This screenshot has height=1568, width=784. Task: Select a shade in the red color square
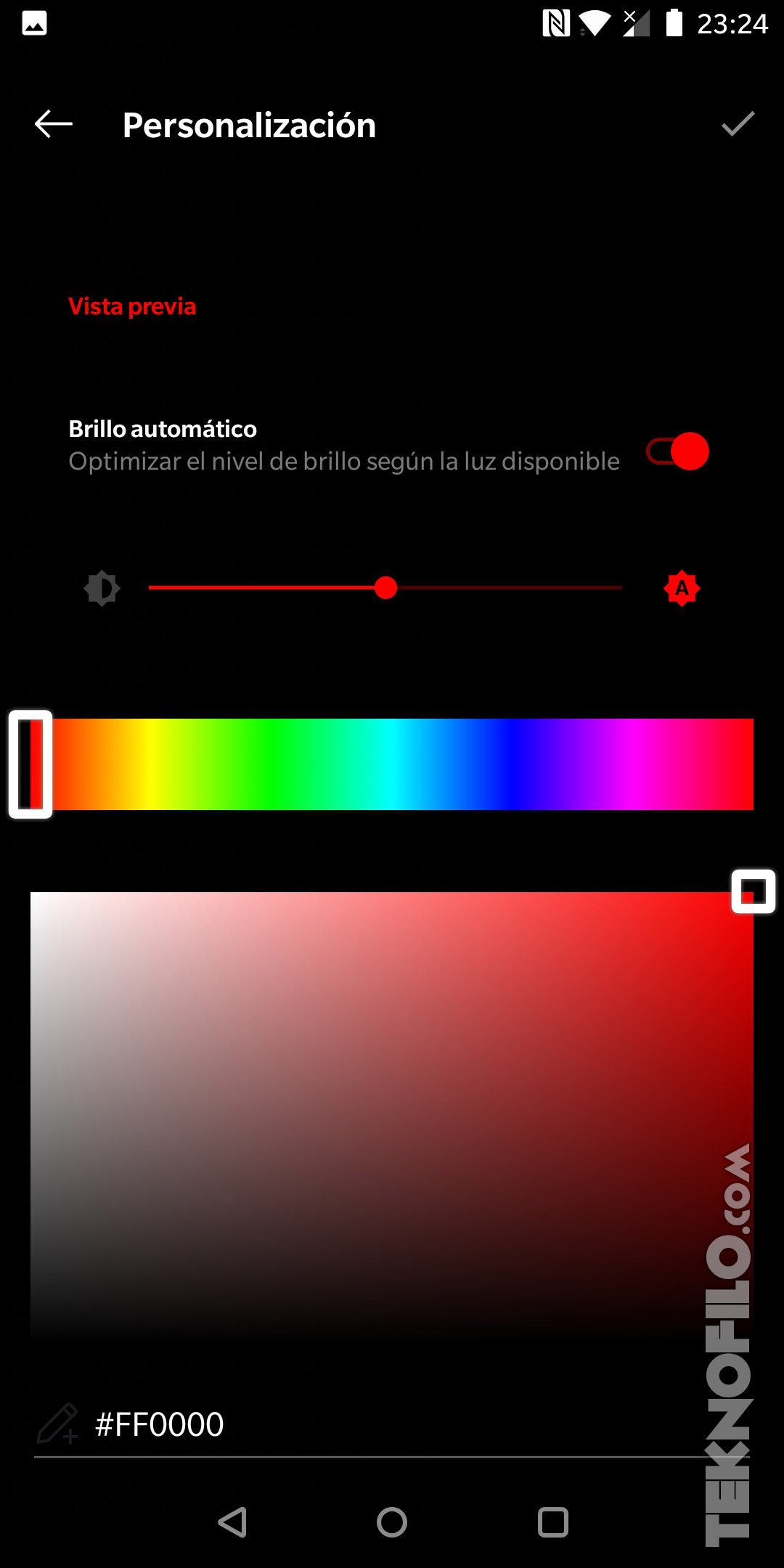392,1114
